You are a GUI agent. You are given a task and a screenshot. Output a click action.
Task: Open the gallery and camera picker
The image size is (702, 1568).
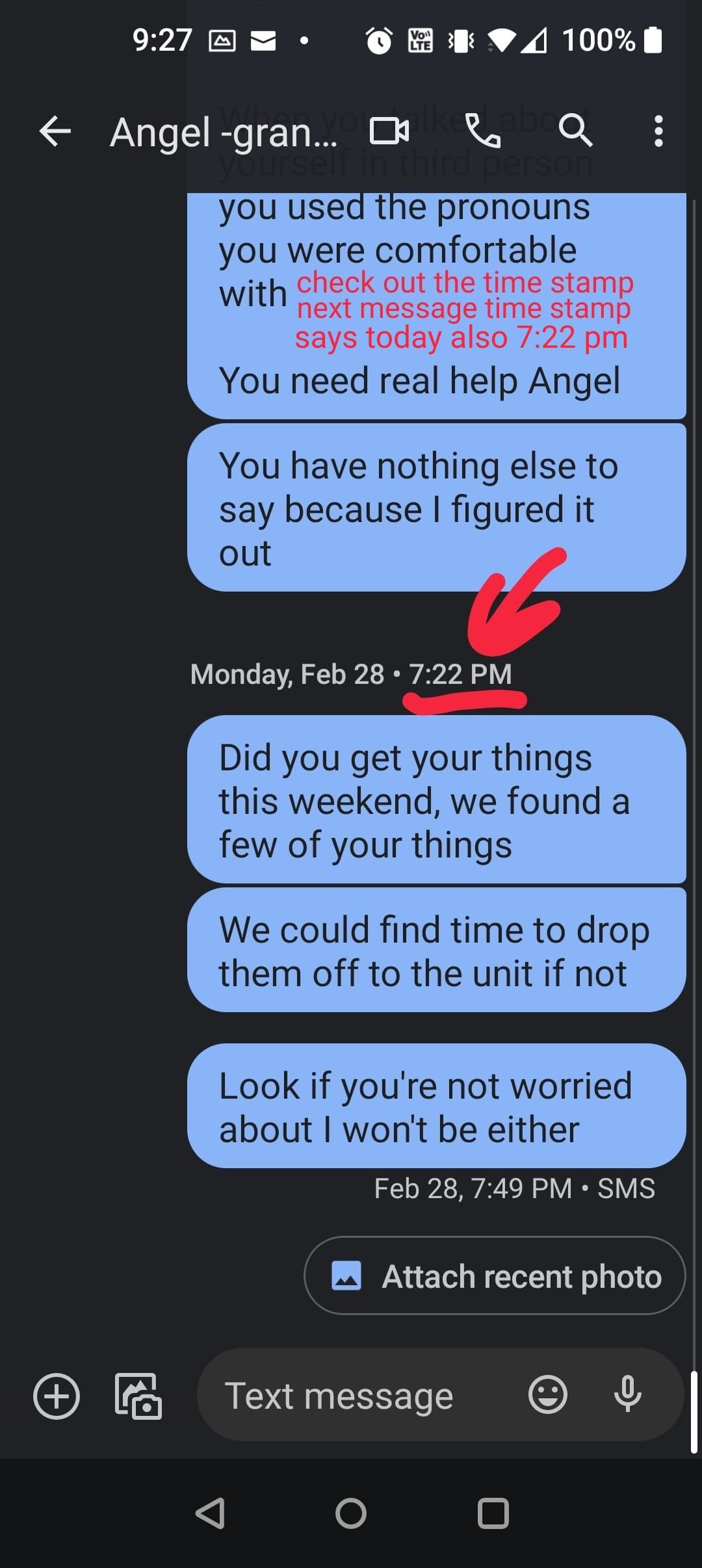(138, 1396)
